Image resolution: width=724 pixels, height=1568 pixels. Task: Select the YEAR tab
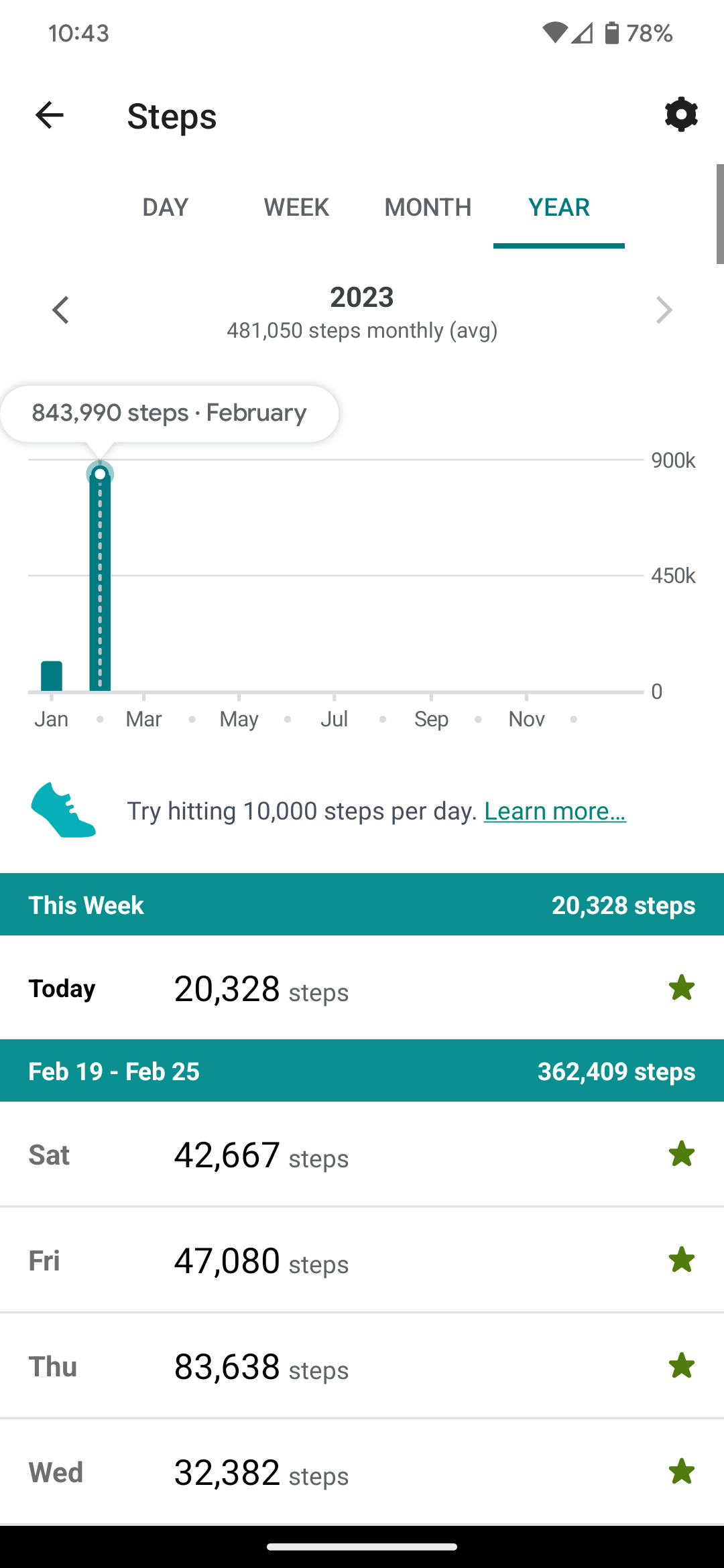point(558,208)
